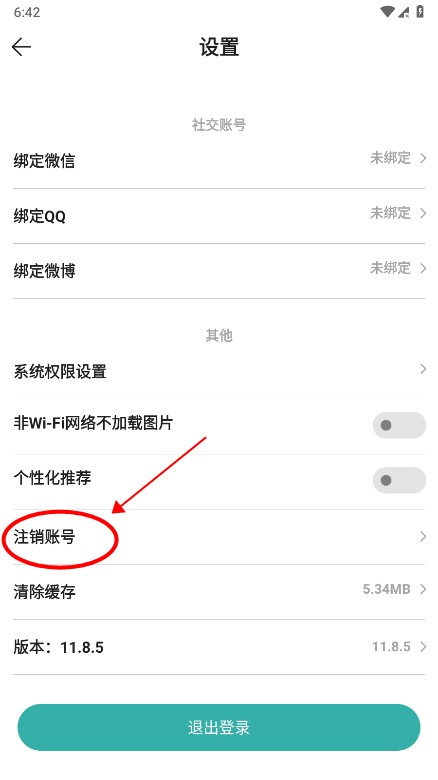Open 系统权限设置
The height and width of the screenshot is (780, 438).
coord(219,371)
